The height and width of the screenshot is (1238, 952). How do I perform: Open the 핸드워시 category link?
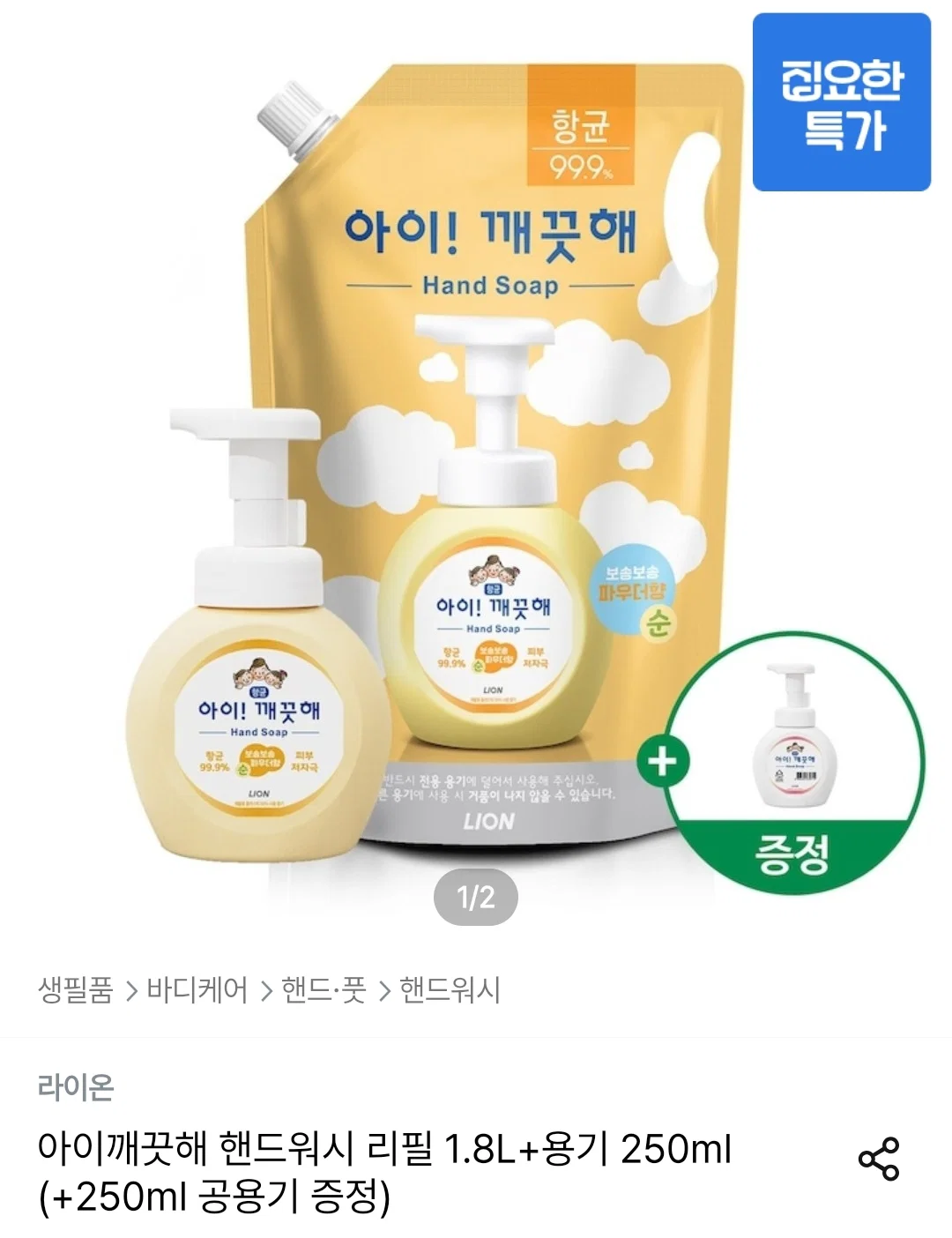coord(450,990)
